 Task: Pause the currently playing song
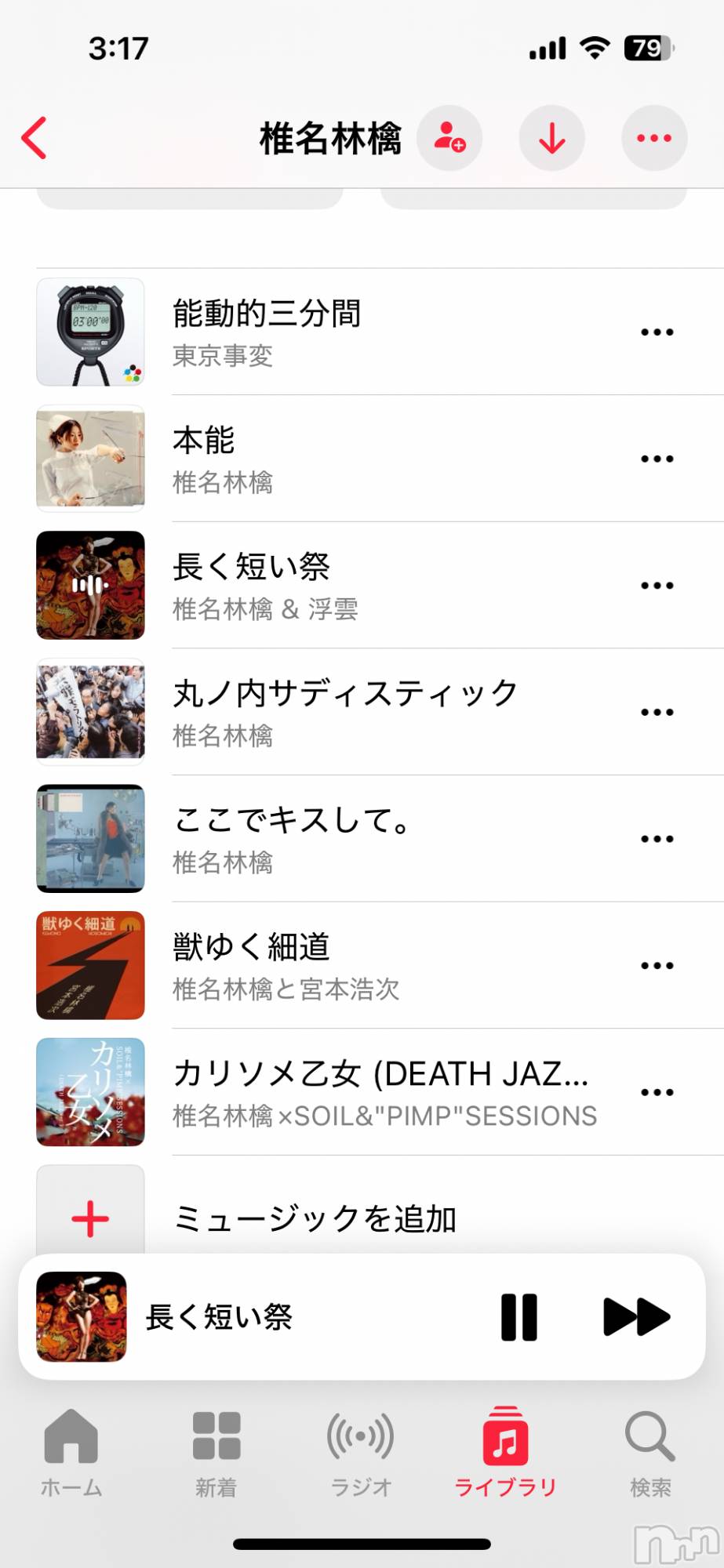[x=519, y=1317]
